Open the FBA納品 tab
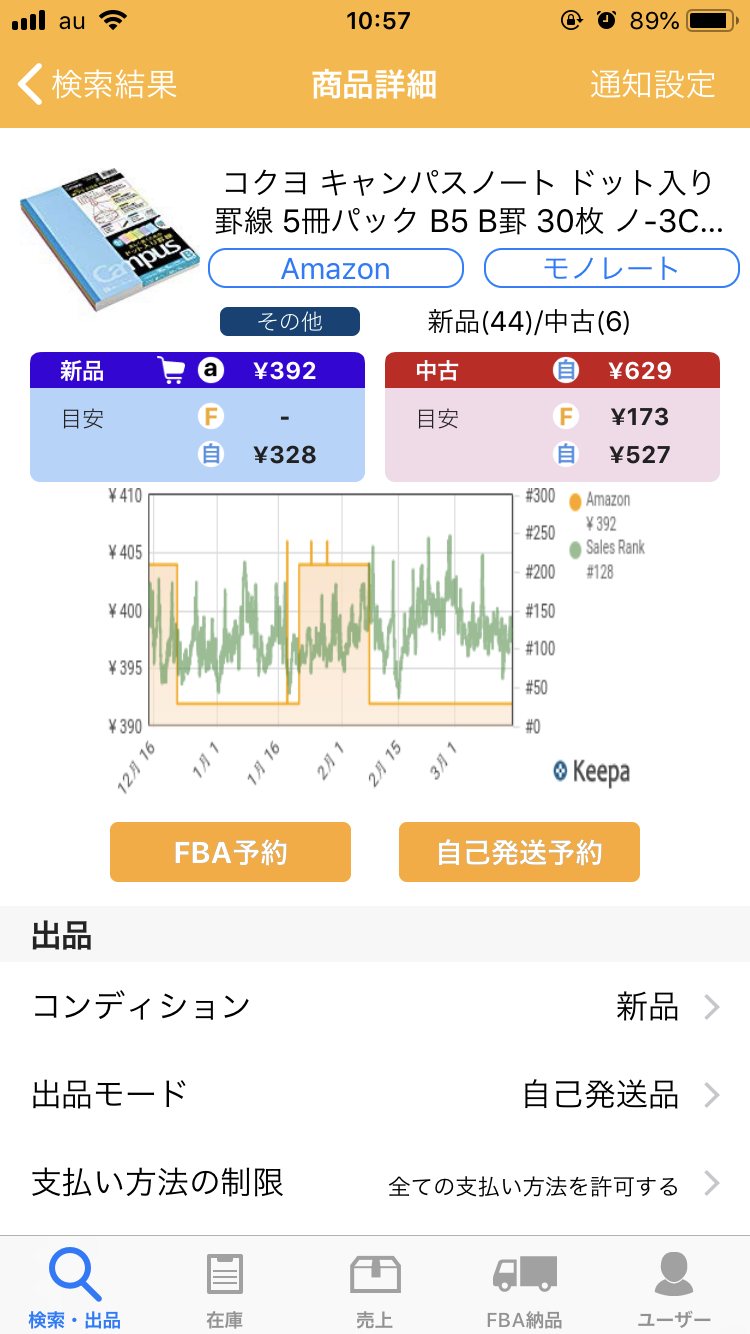The height and width of the screenshot is (1334, 750). click(x=524, y=1288)
